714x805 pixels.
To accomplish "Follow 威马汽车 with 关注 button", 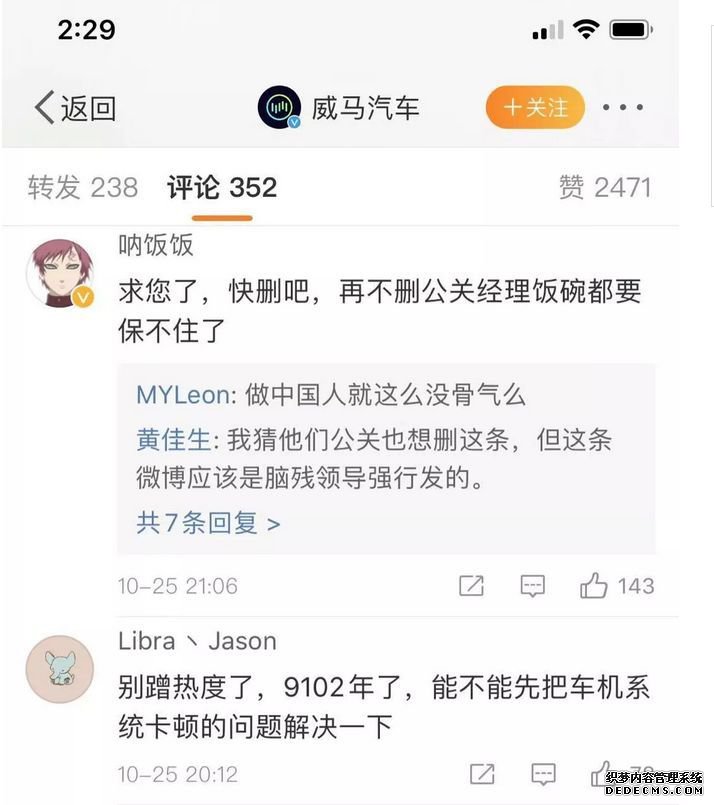I will pos(535,108).
